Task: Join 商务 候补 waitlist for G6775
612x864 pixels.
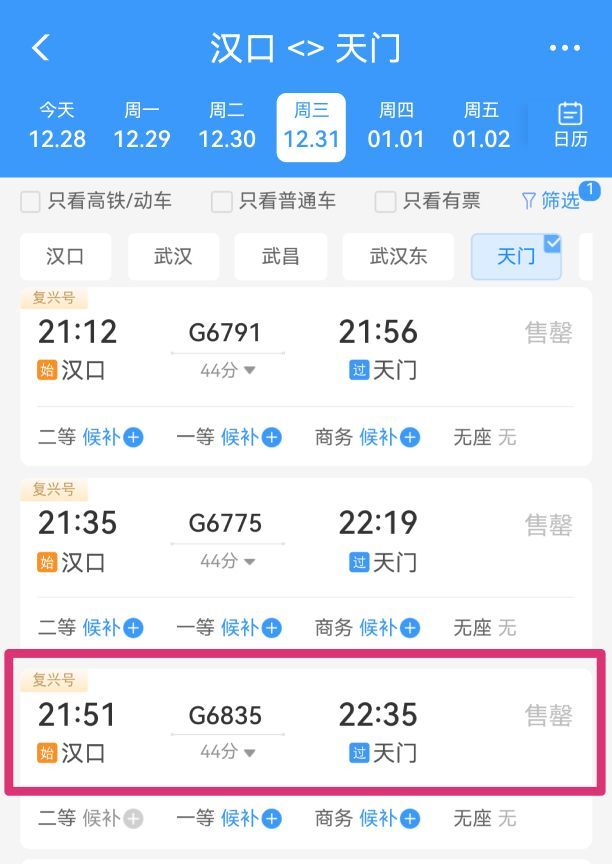Action: point(389,628)
